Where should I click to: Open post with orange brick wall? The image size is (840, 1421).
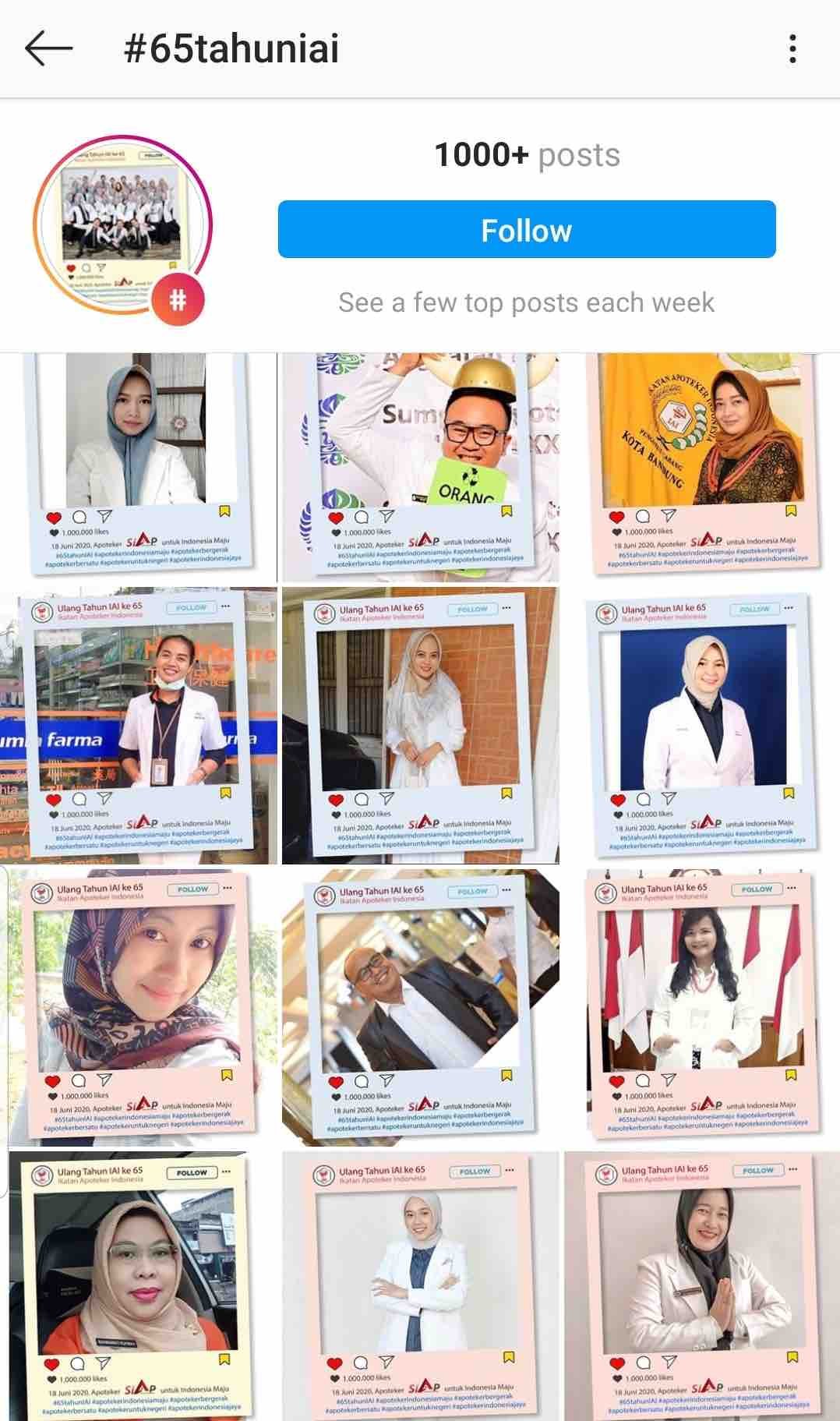pos(420,726)
